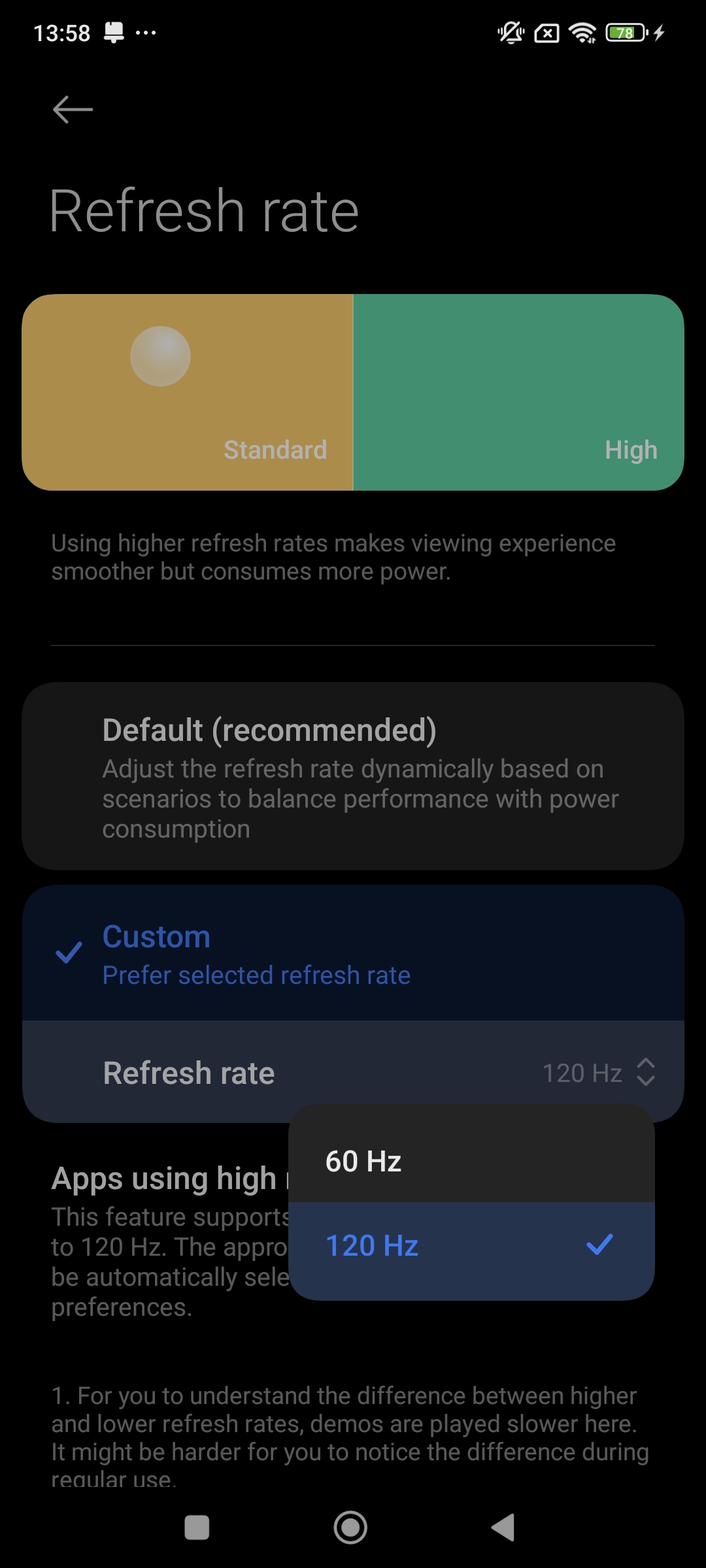Open recent apps from navigation bar
706x1568 pixels.
pyautogui.click(x=197, y=1527)
